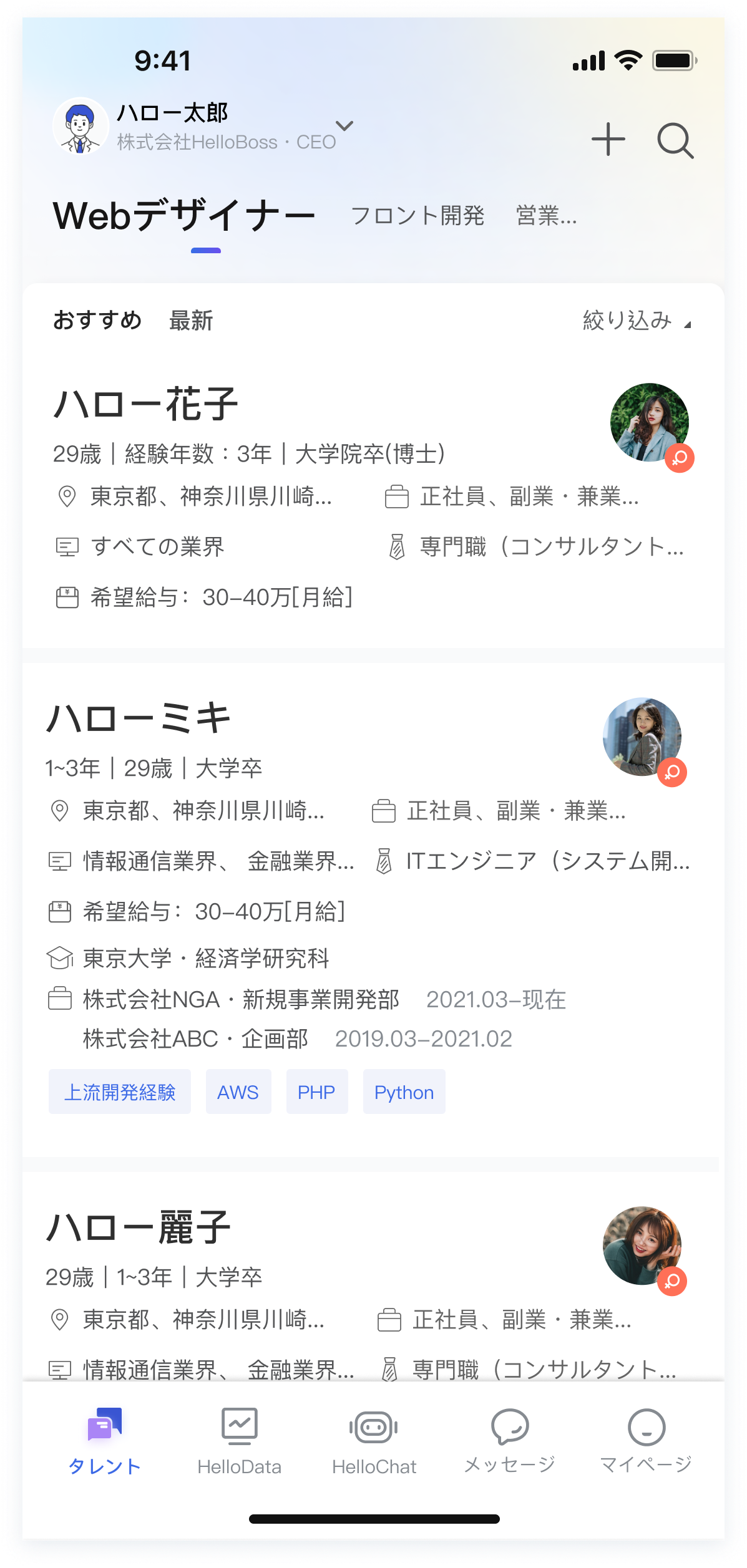Select the タレント tab
Image resolution: width=747 pixels, height=1568 pixels.
(104, 1441)
